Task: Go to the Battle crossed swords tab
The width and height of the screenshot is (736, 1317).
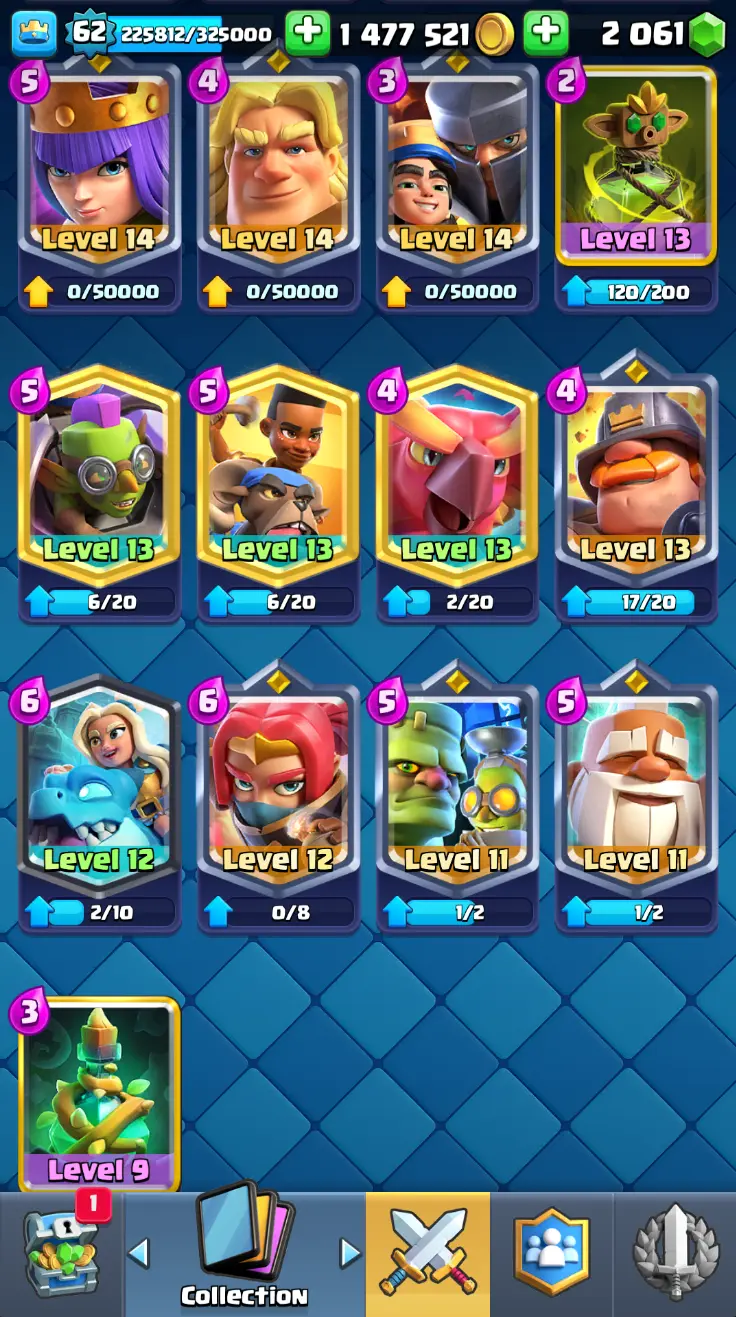Action: 428,1254
